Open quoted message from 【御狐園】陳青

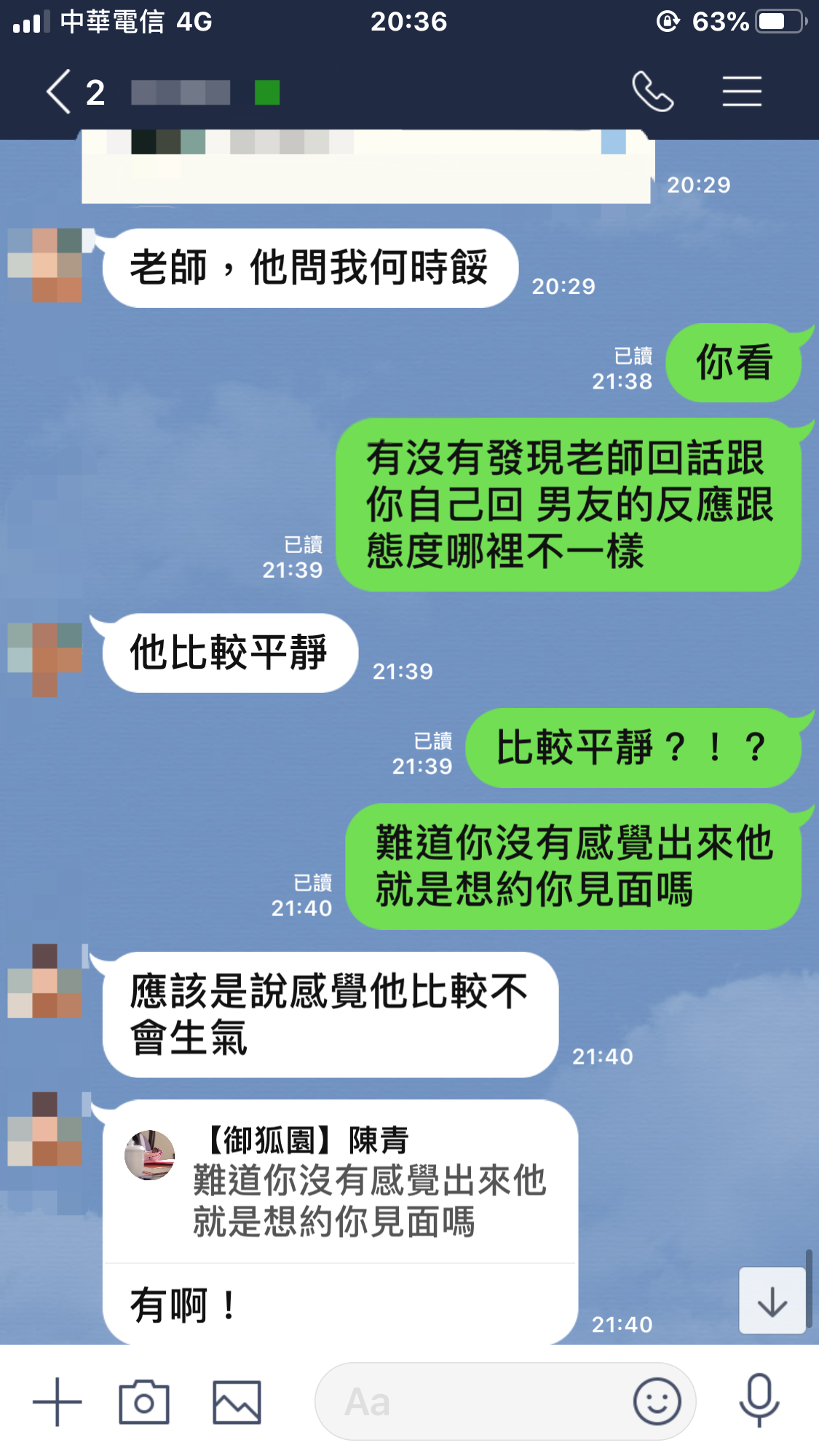click(x=339, y=1182)
